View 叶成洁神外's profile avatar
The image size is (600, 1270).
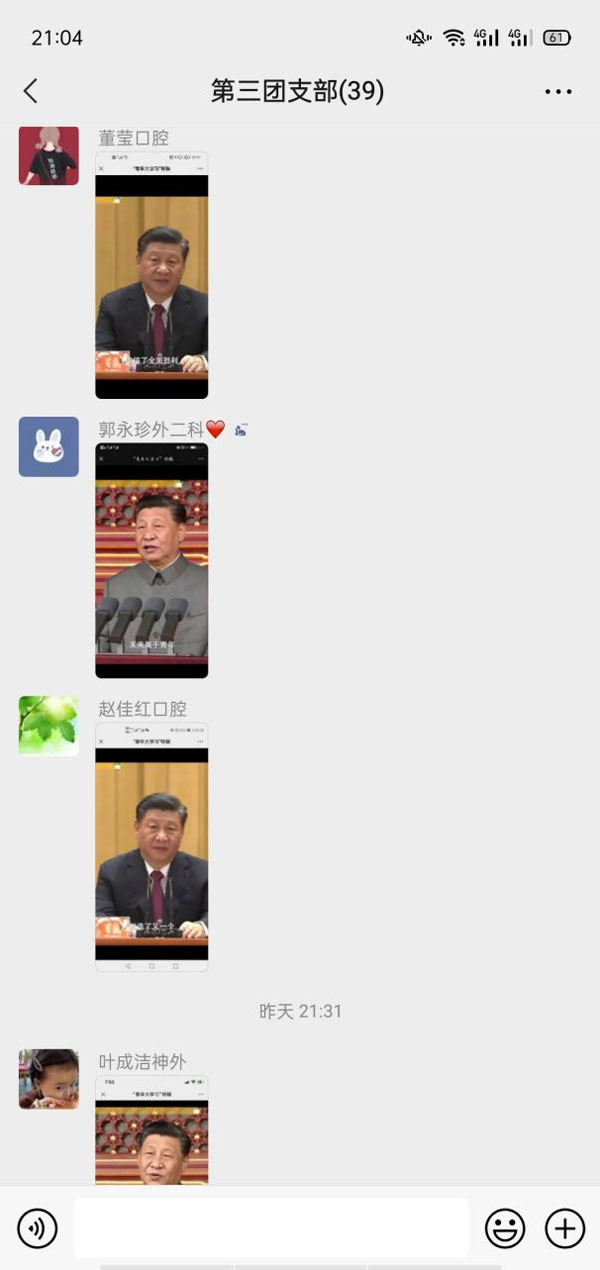tap(48, 1078)
